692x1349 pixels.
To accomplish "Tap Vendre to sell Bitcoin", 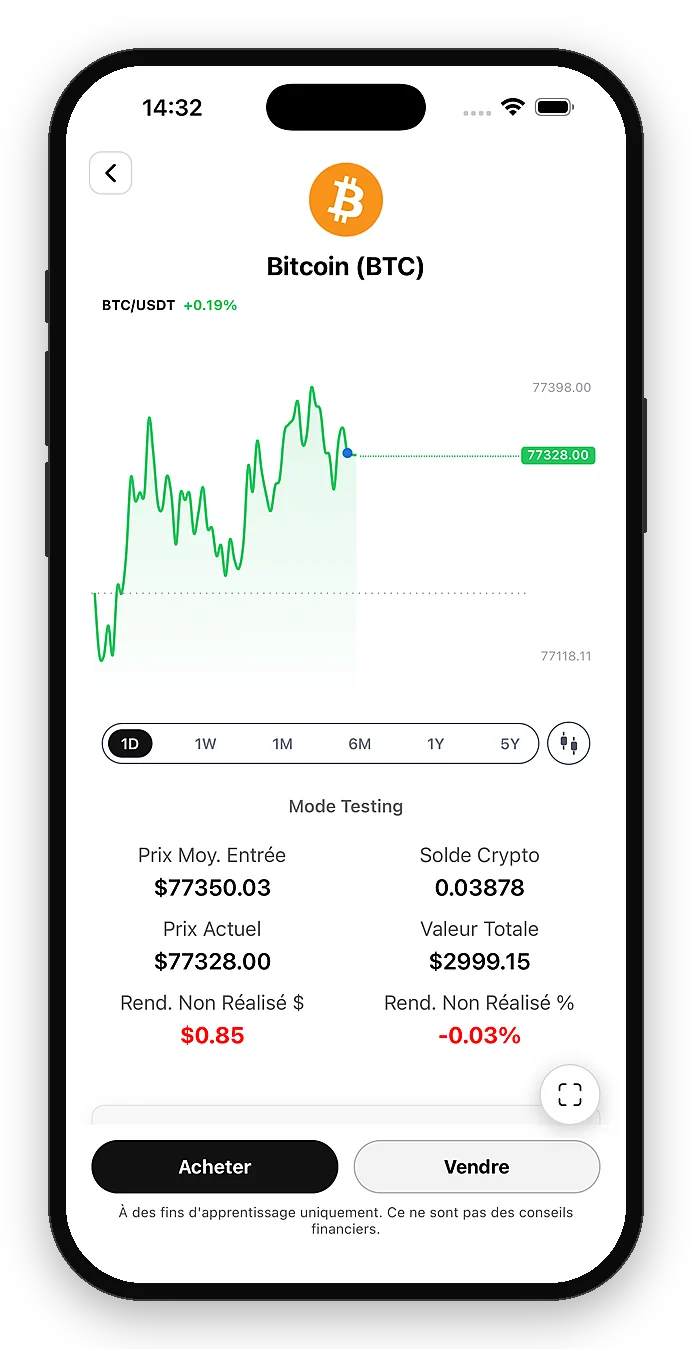I will pyautogui.click(x=477, y=1167).
